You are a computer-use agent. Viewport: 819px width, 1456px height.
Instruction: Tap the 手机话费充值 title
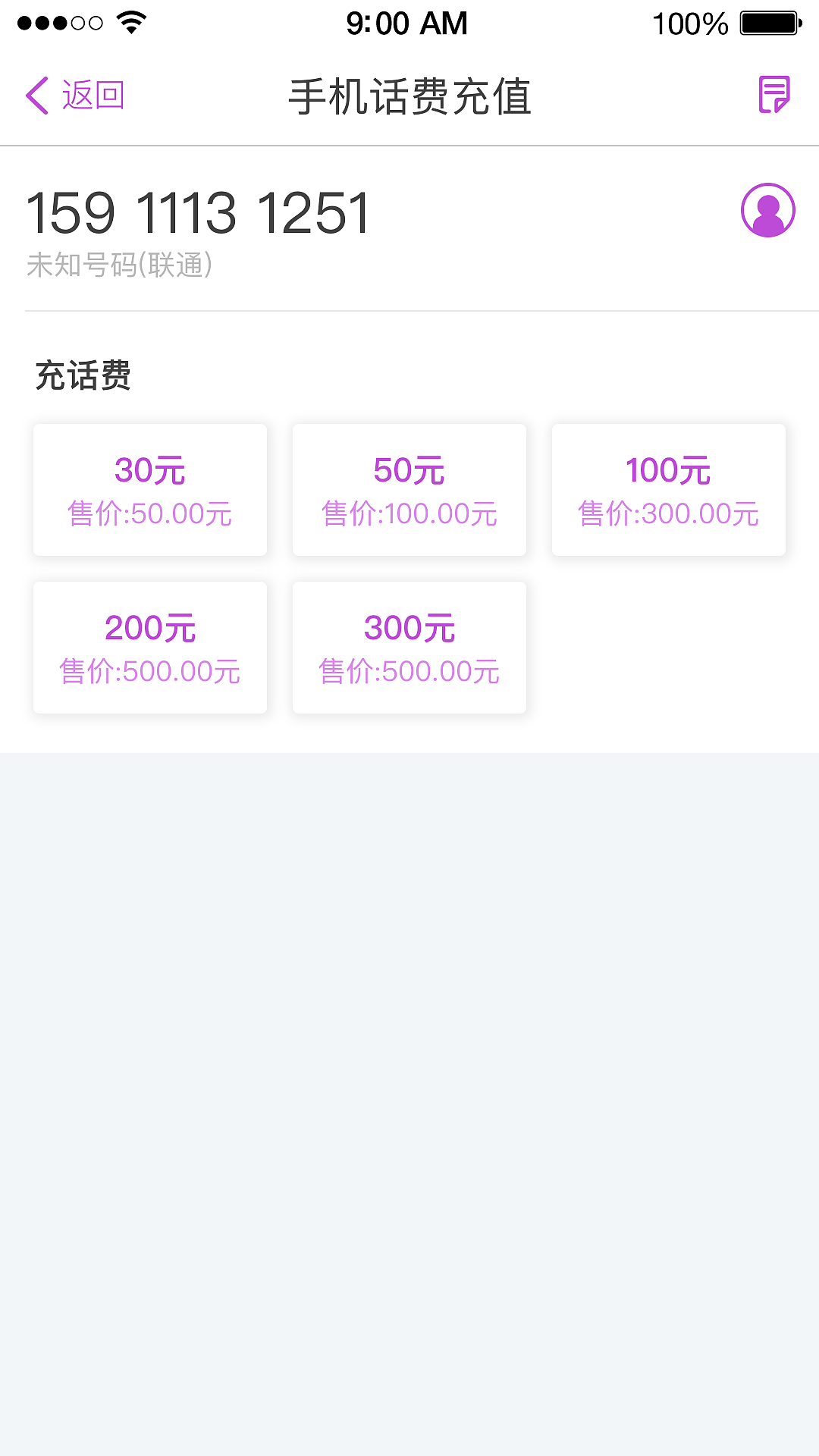[409, 95]
